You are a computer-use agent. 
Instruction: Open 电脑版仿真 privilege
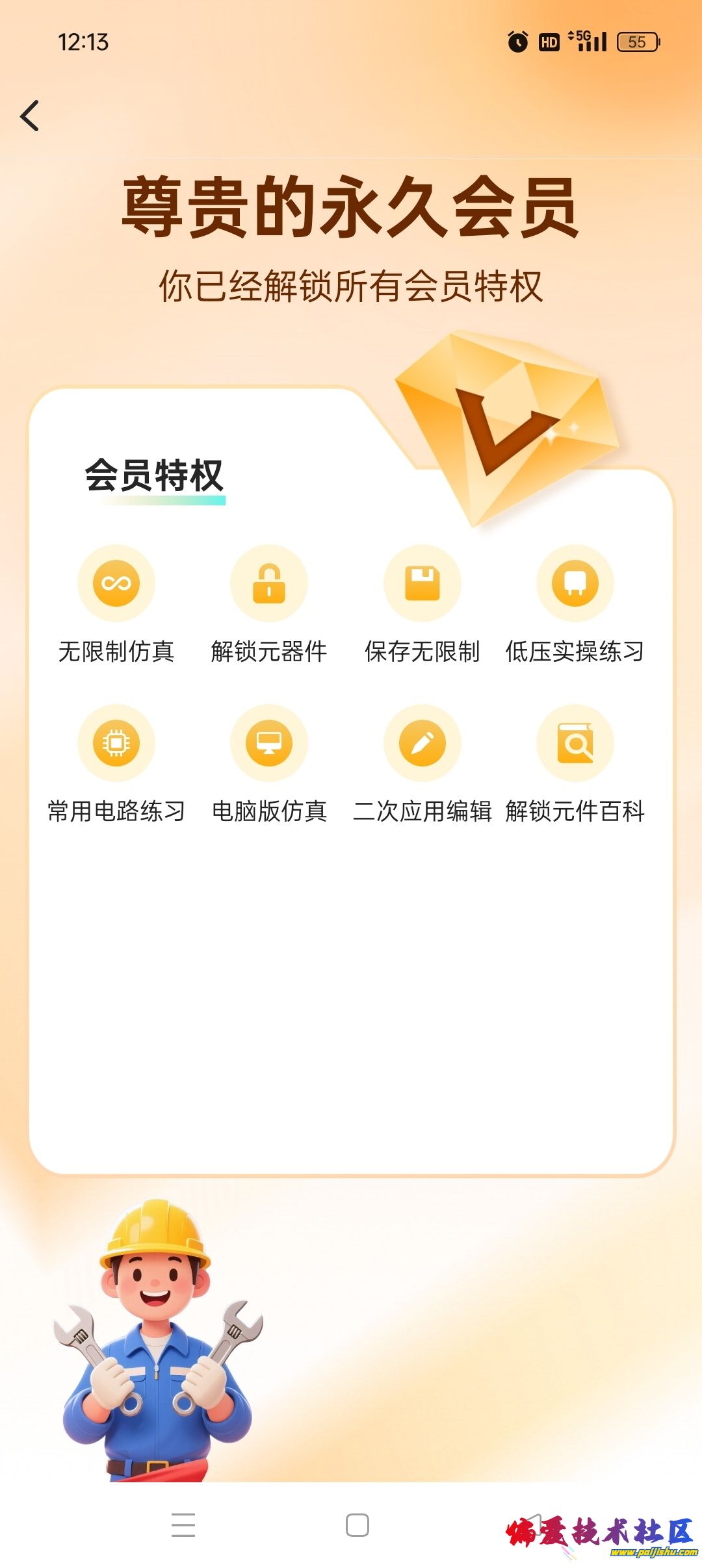pyautogui.click(x=269, y=743)
